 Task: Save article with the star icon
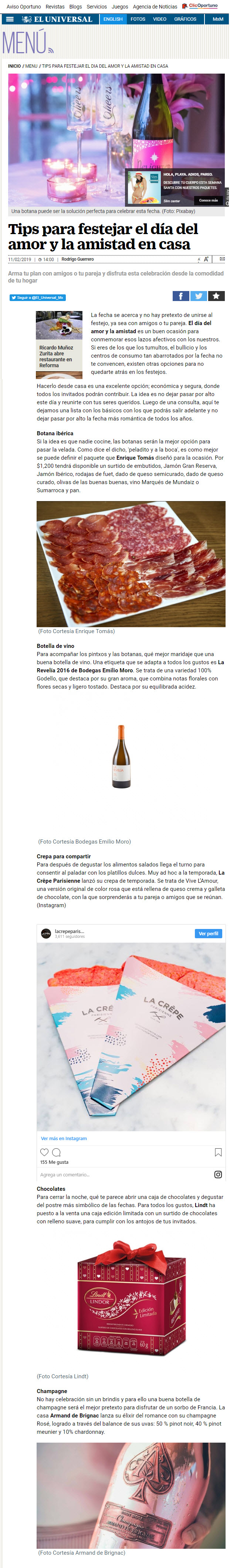[x=217, y=296]
